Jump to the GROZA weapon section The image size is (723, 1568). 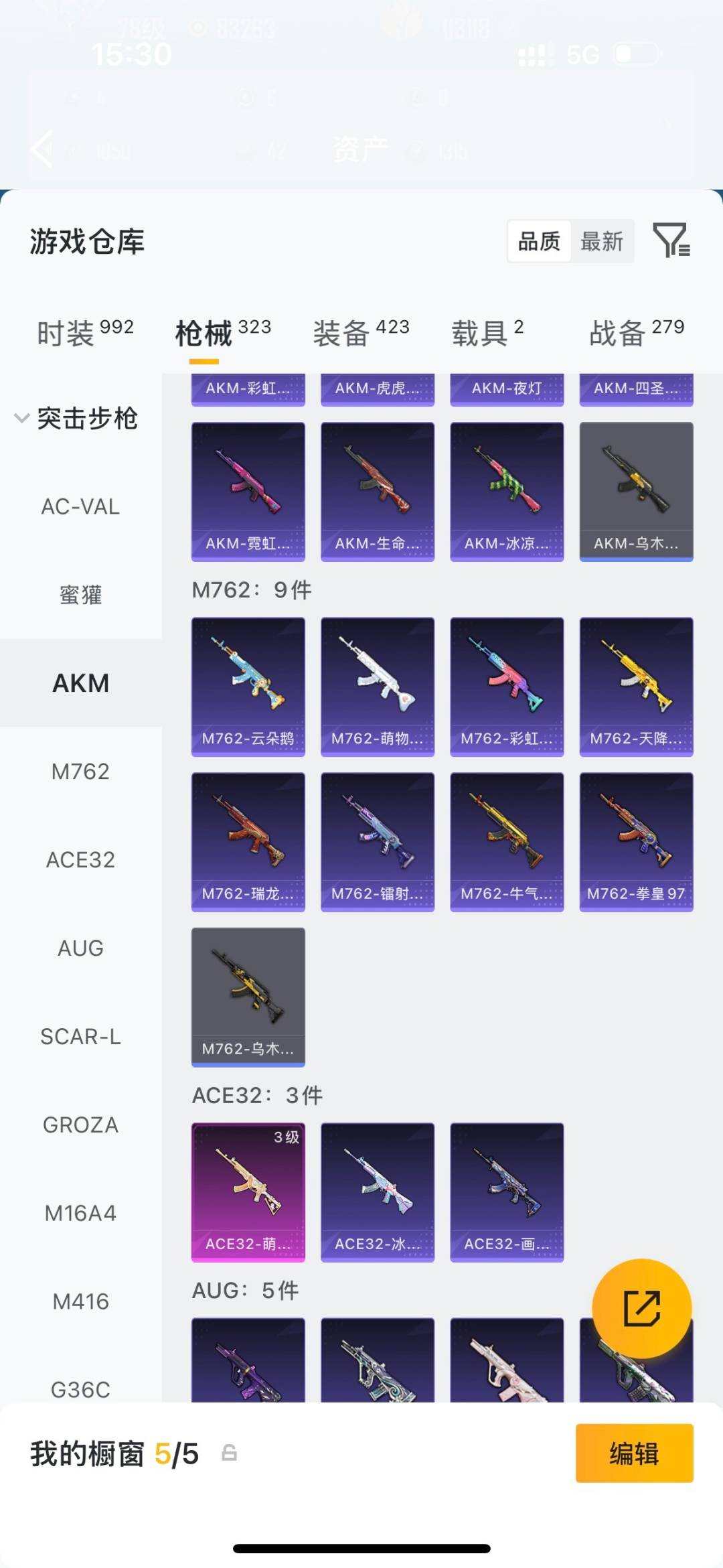click(x=80, y=1125)
